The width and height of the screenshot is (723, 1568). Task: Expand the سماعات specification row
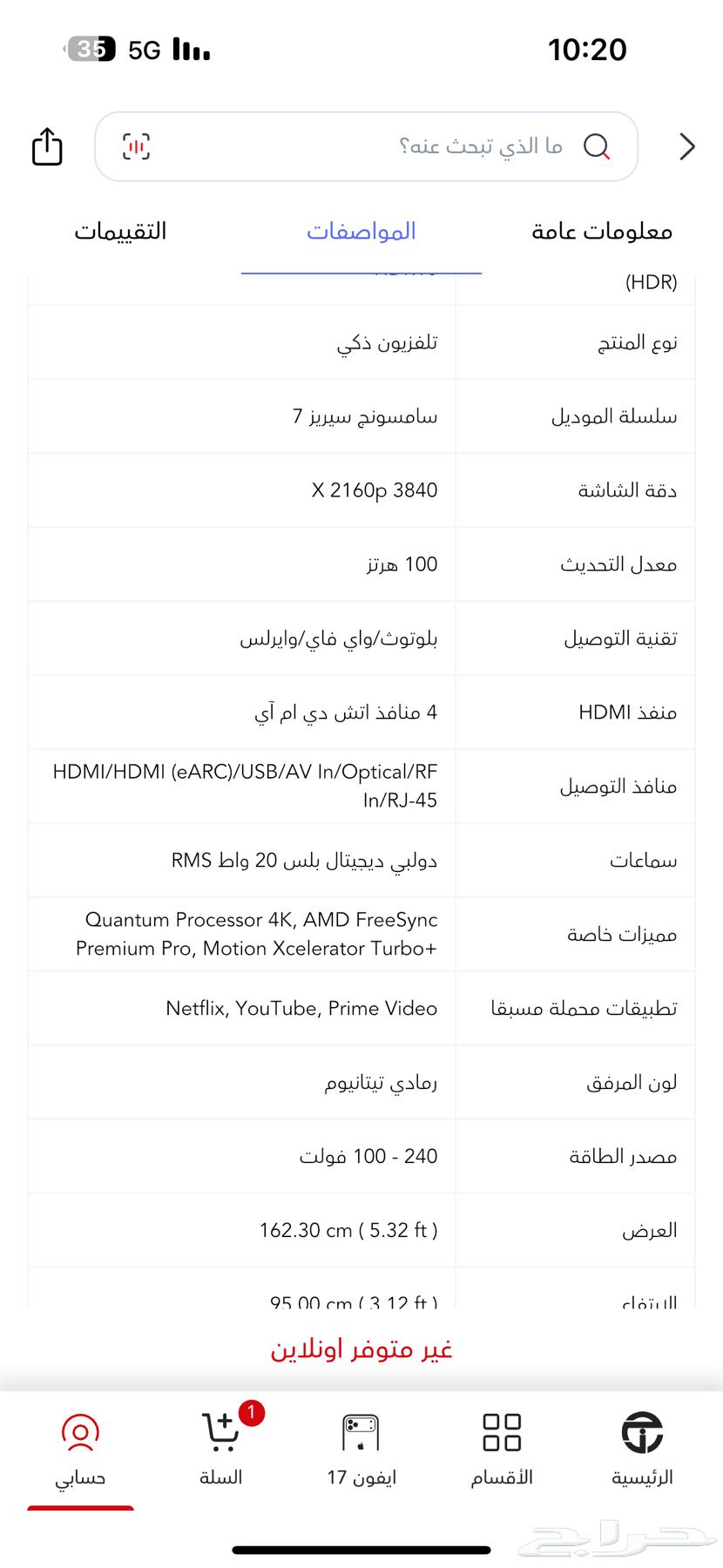(361, 860)
